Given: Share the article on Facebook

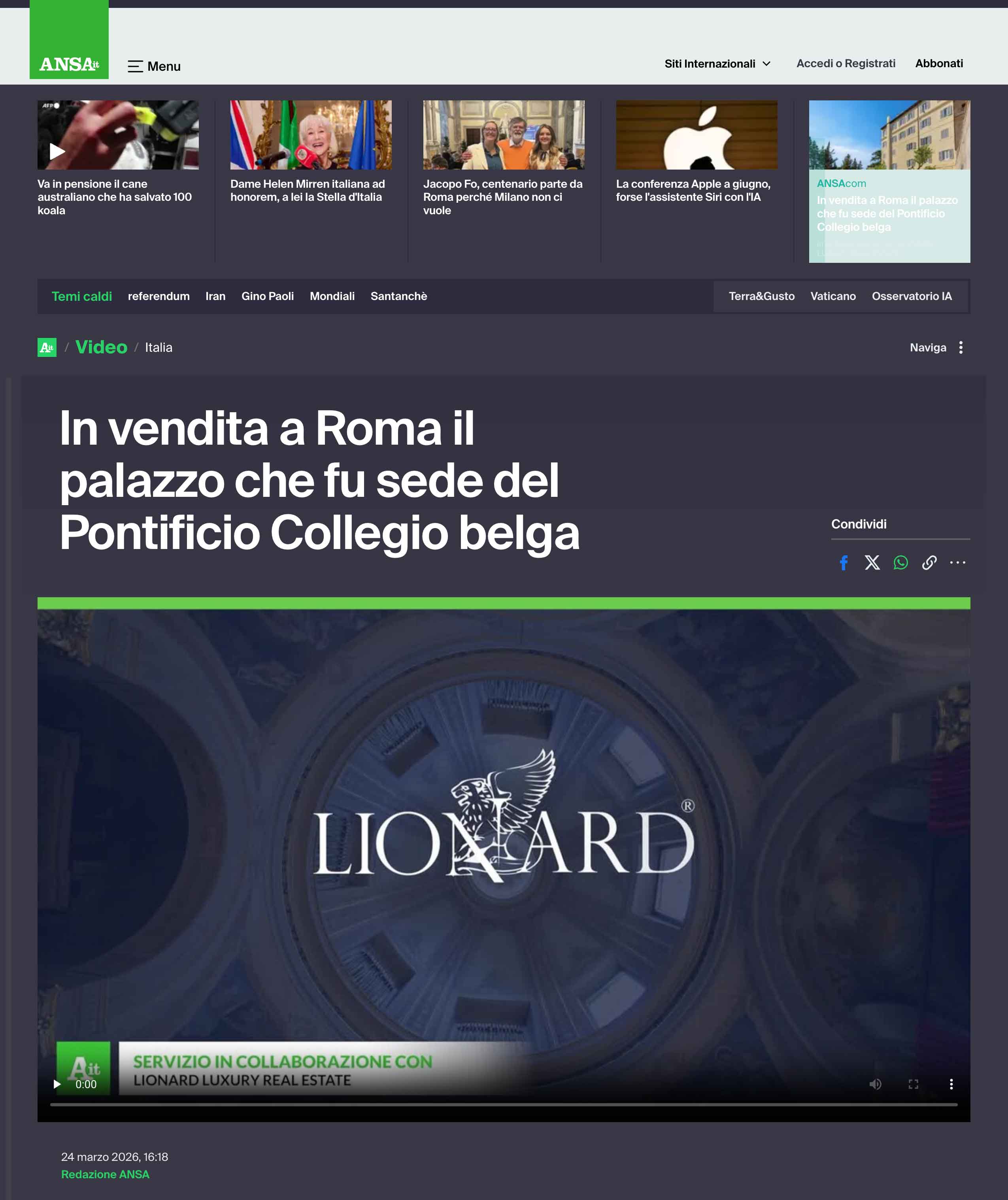Looking at the screenshot, I should (x=844, y=562).
